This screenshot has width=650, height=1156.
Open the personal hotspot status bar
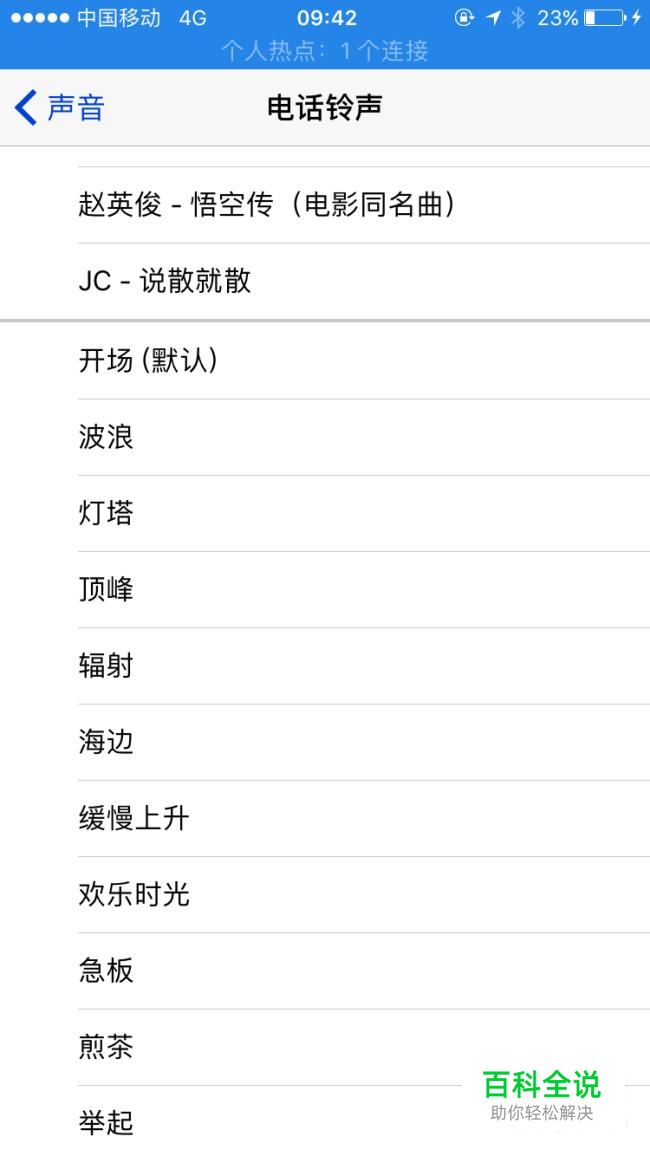325,51
